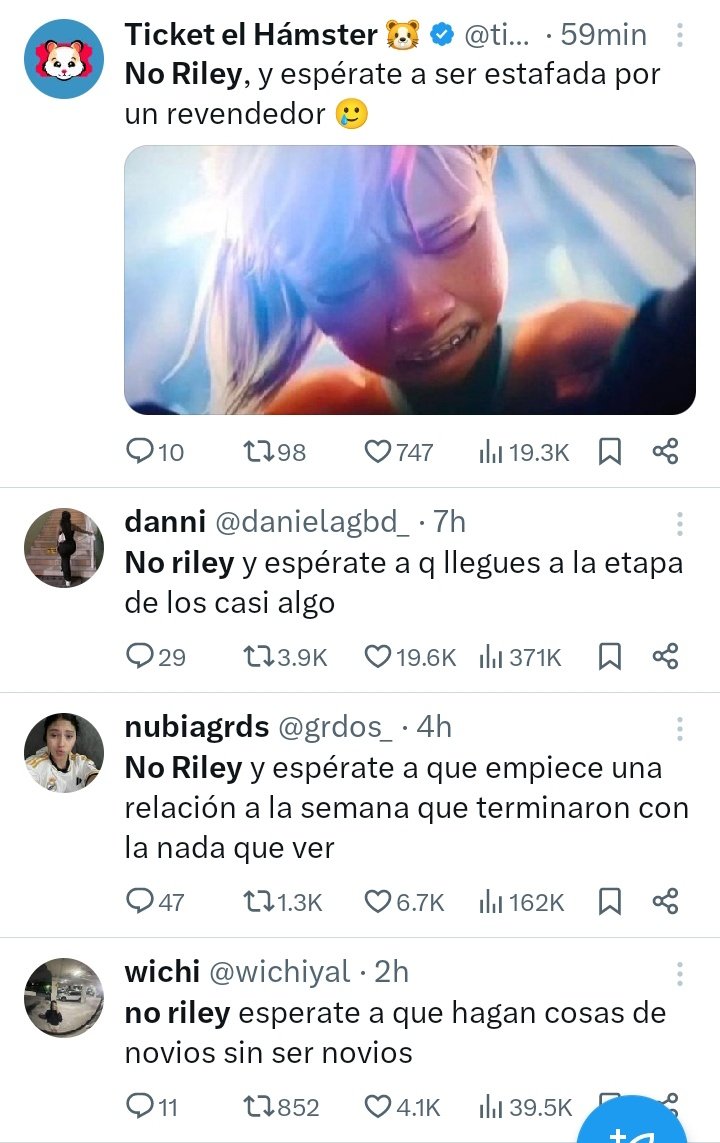Bookmark Ticket el Hámster's tweet

coord(609,452)
